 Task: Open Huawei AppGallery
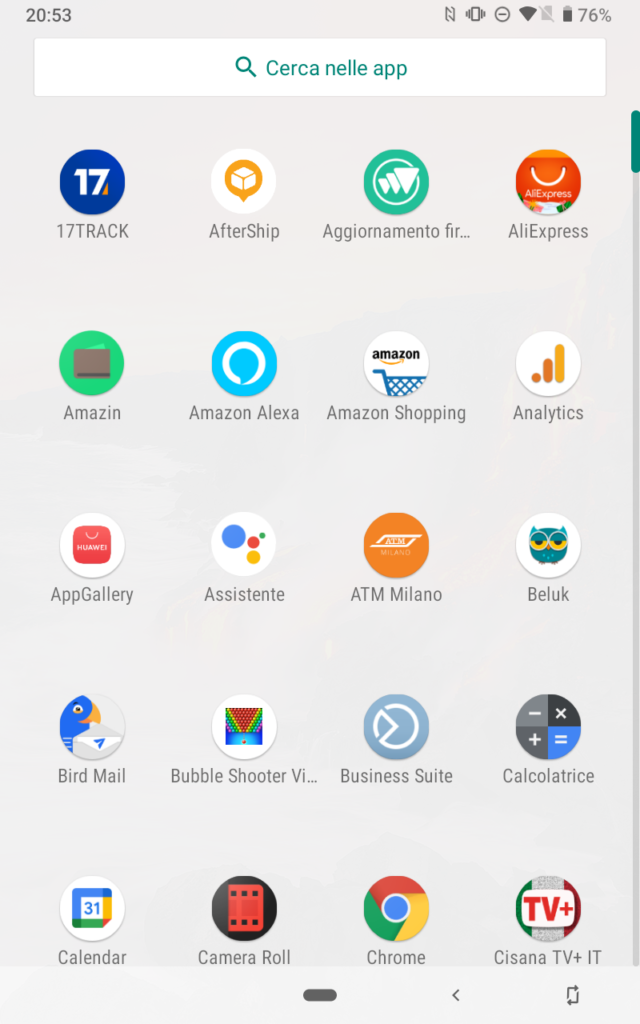(x=92, y=546)
